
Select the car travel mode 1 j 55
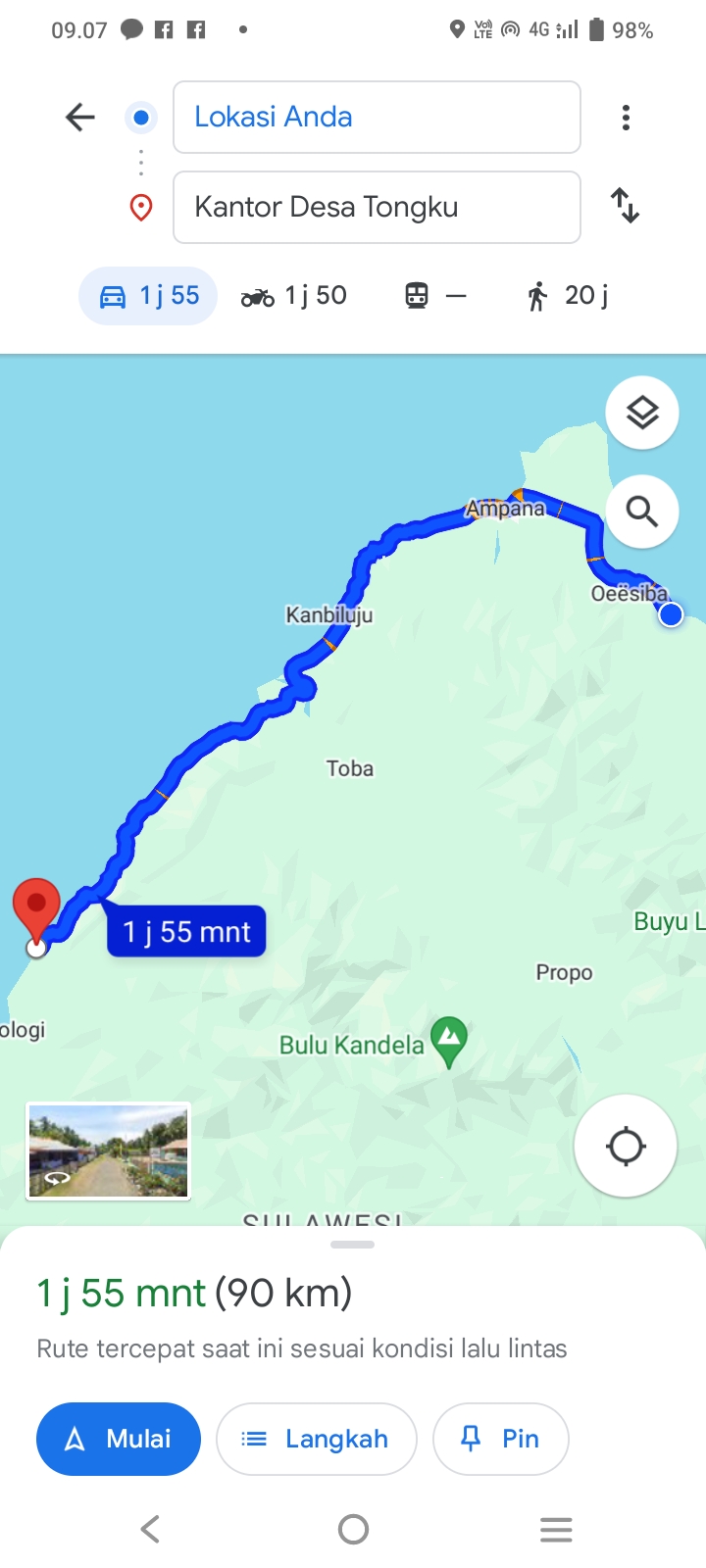tap(148, 296)
